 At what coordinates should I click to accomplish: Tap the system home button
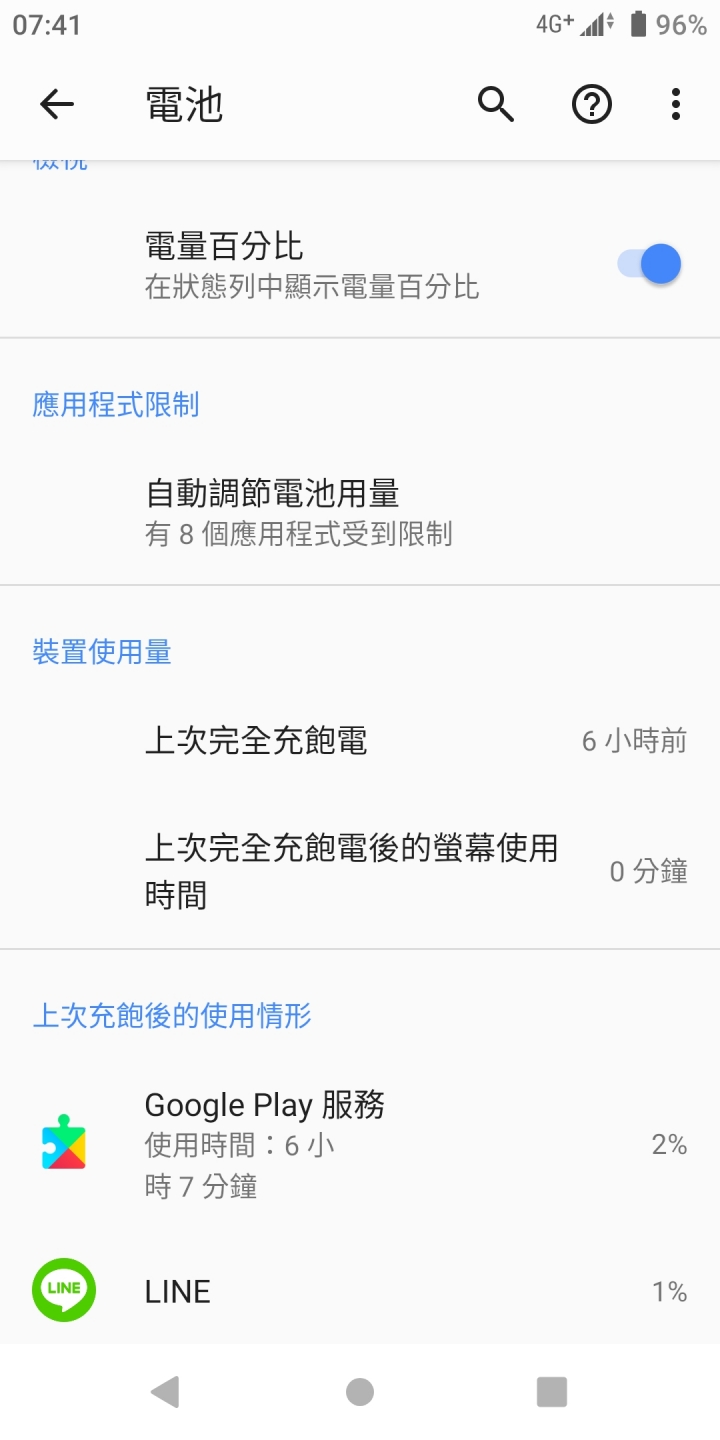(360, 1391)
